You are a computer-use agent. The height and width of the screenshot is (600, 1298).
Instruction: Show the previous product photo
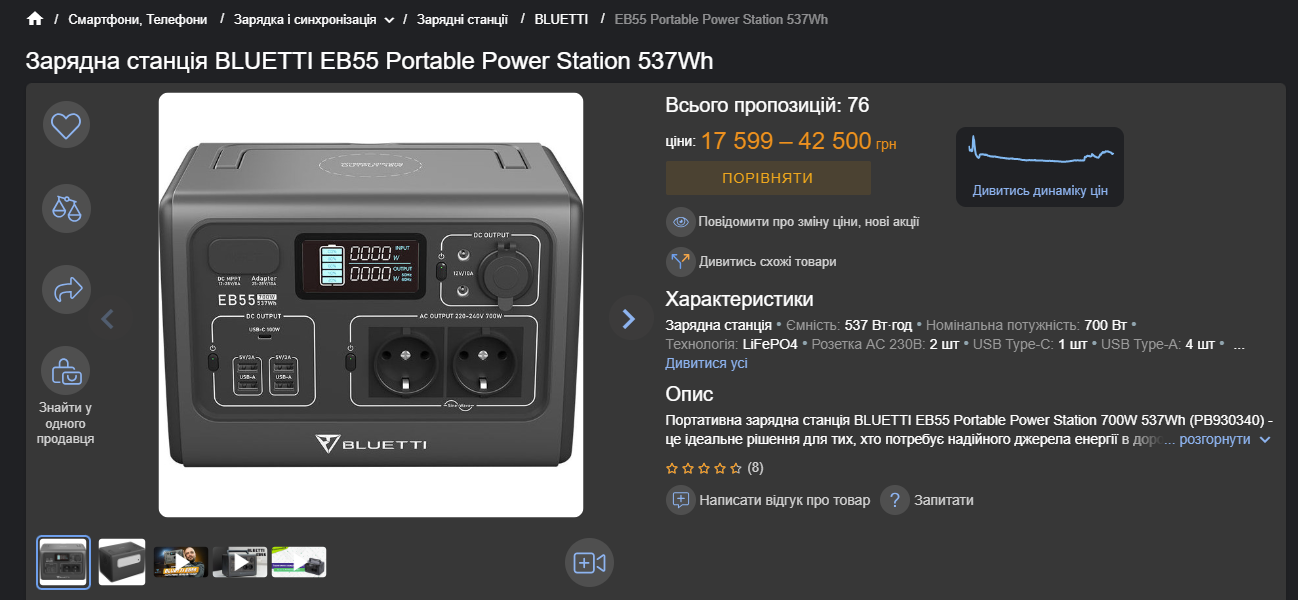click(x=109, y=319)
